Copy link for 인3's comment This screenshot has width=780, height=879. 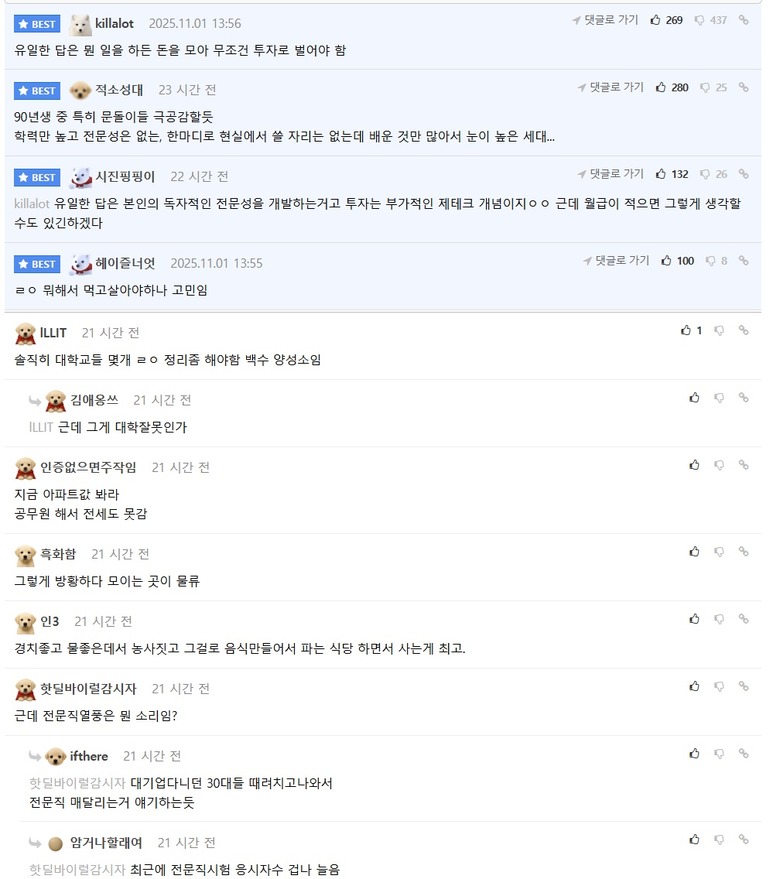(743, 619)
